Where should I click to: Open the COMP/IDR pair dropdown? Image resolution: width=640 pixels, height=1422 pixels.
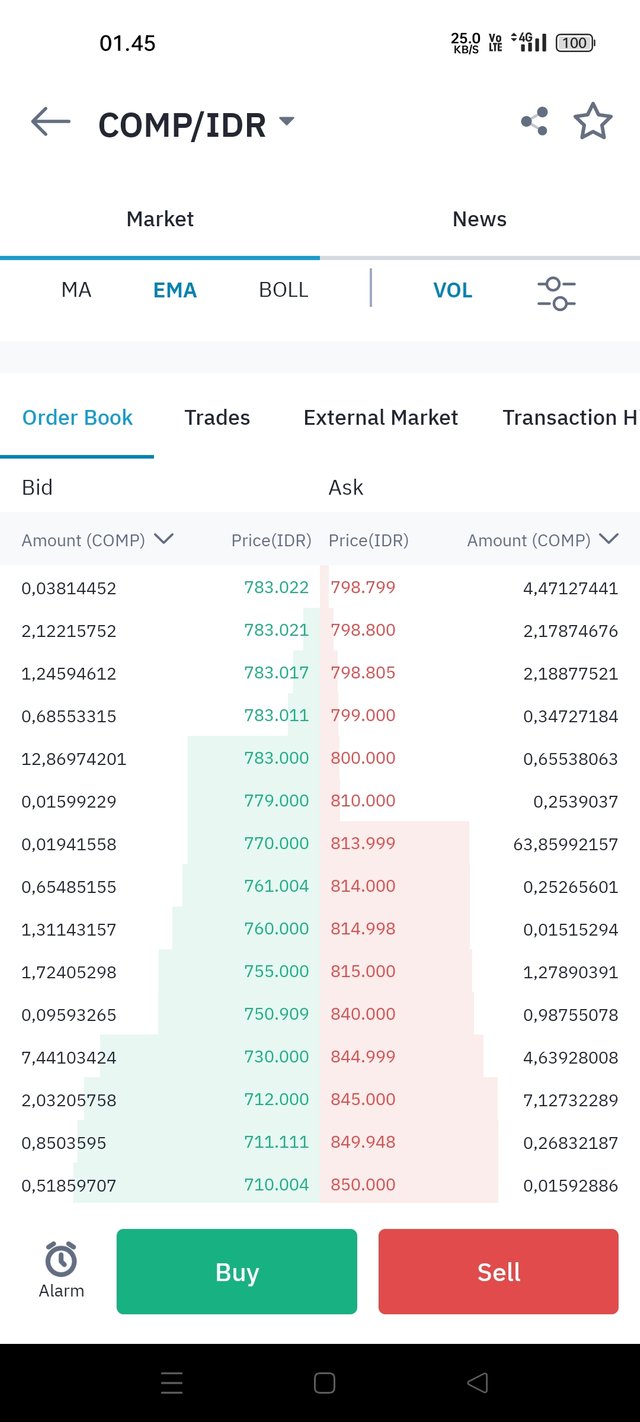pyautogui.click(x=286, y=122)
